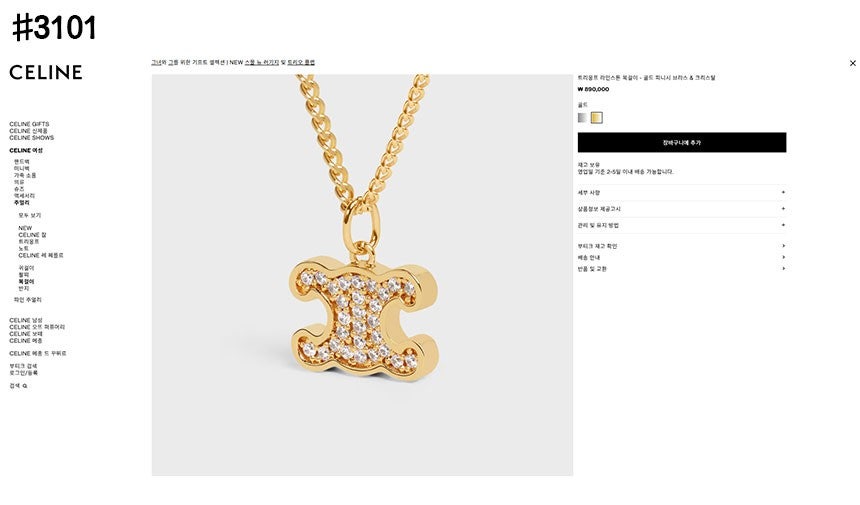Expand the 세부 사항 details section
The image size is (860, 505).
681,192
